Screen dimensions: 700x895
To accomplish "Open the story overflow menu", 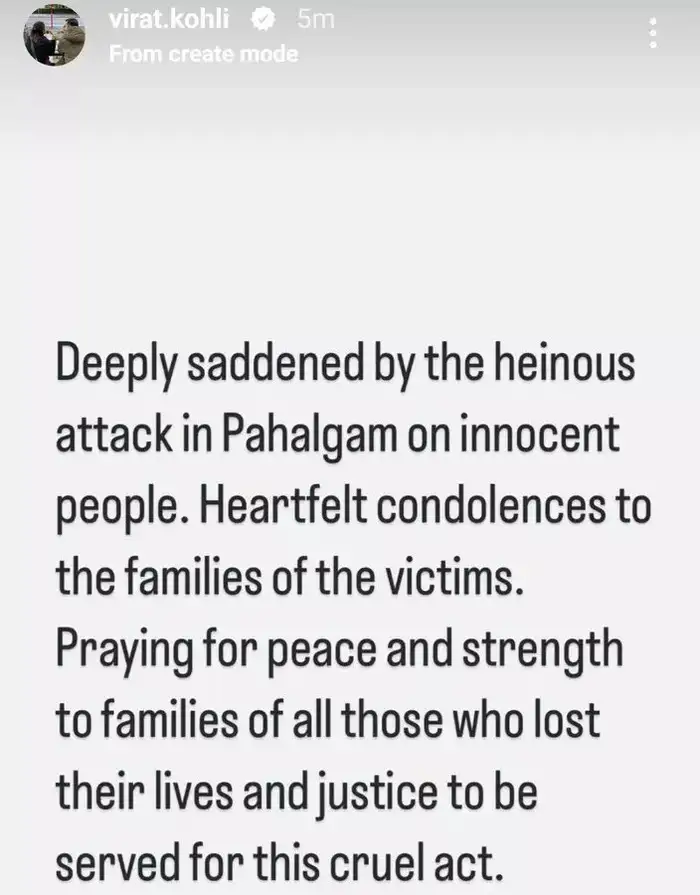I will [652, 35].
